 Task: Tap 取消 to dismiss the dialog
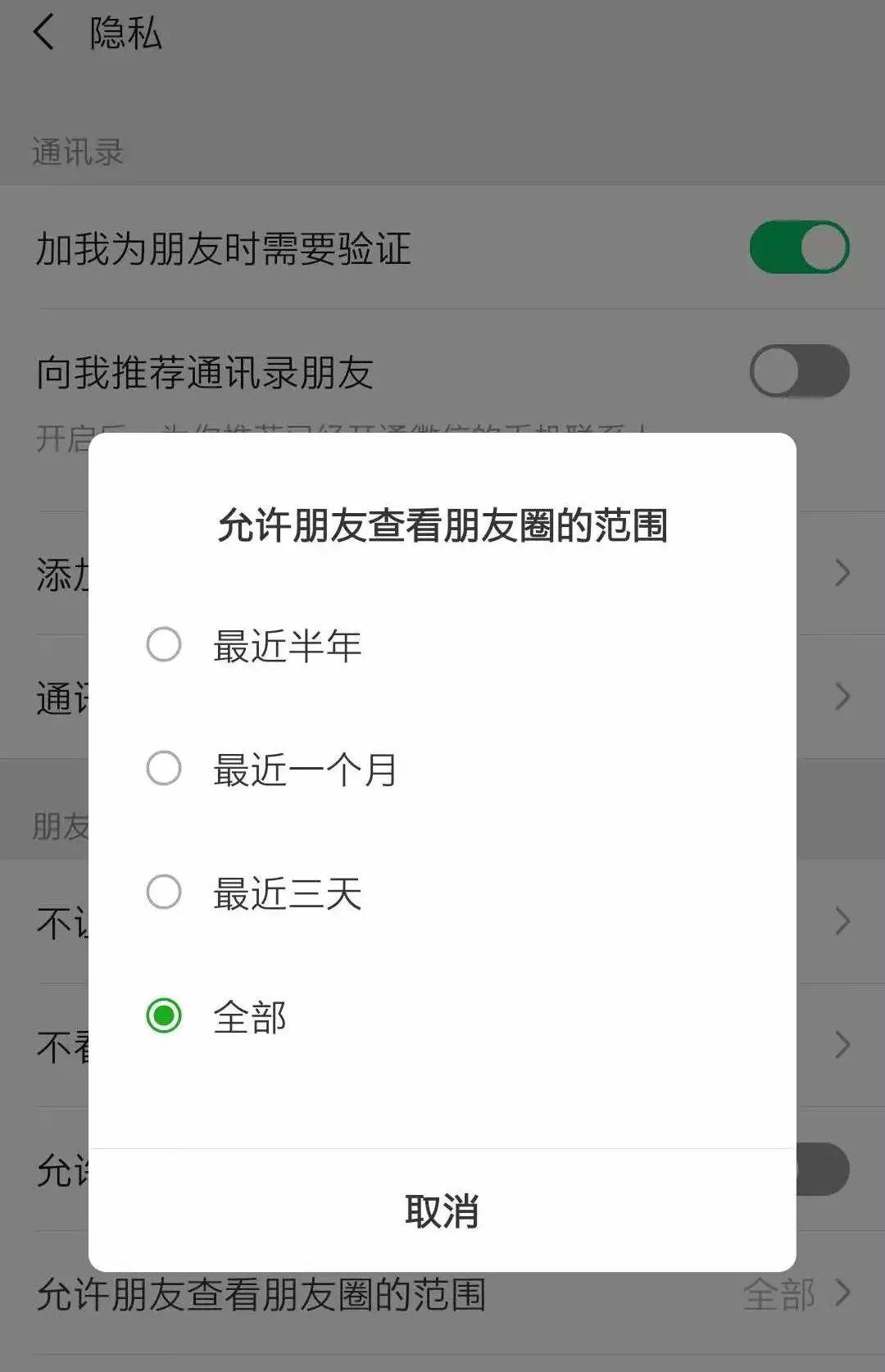point(442,1211)
